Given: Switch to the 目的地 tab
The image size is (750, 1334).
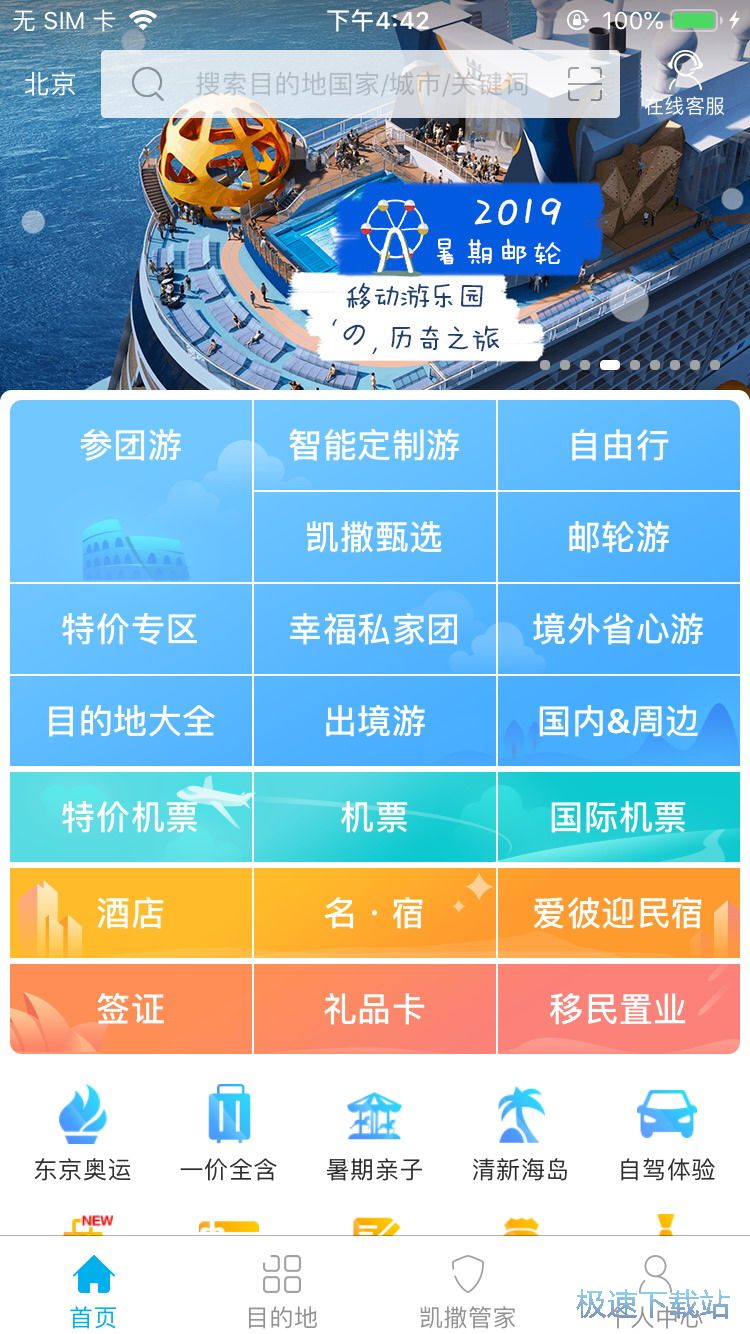Looking at the screenshot, I should (282, 1290).
